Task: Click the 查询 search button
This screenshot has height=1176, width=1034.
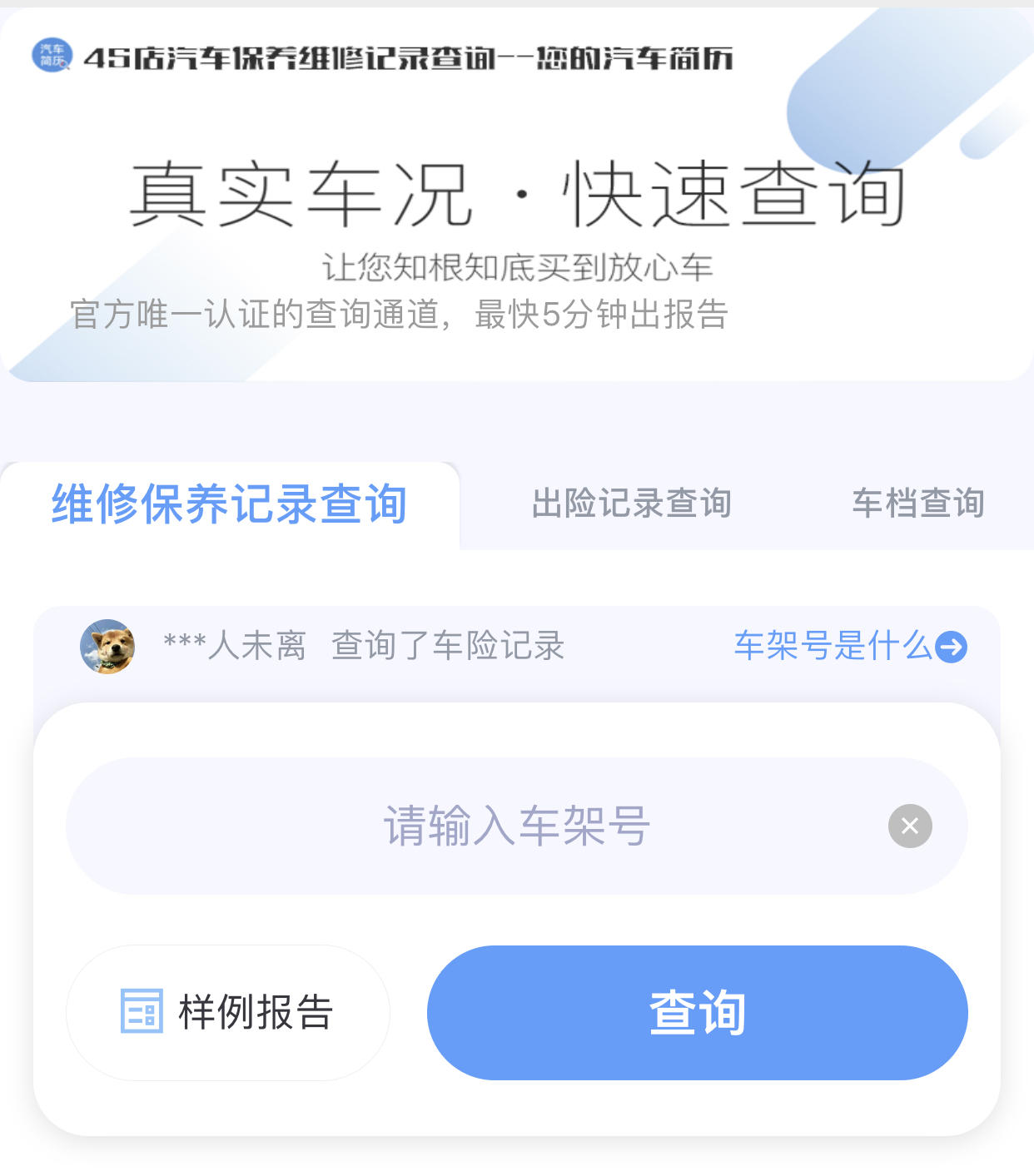Action: click(x=697, y=1013)
